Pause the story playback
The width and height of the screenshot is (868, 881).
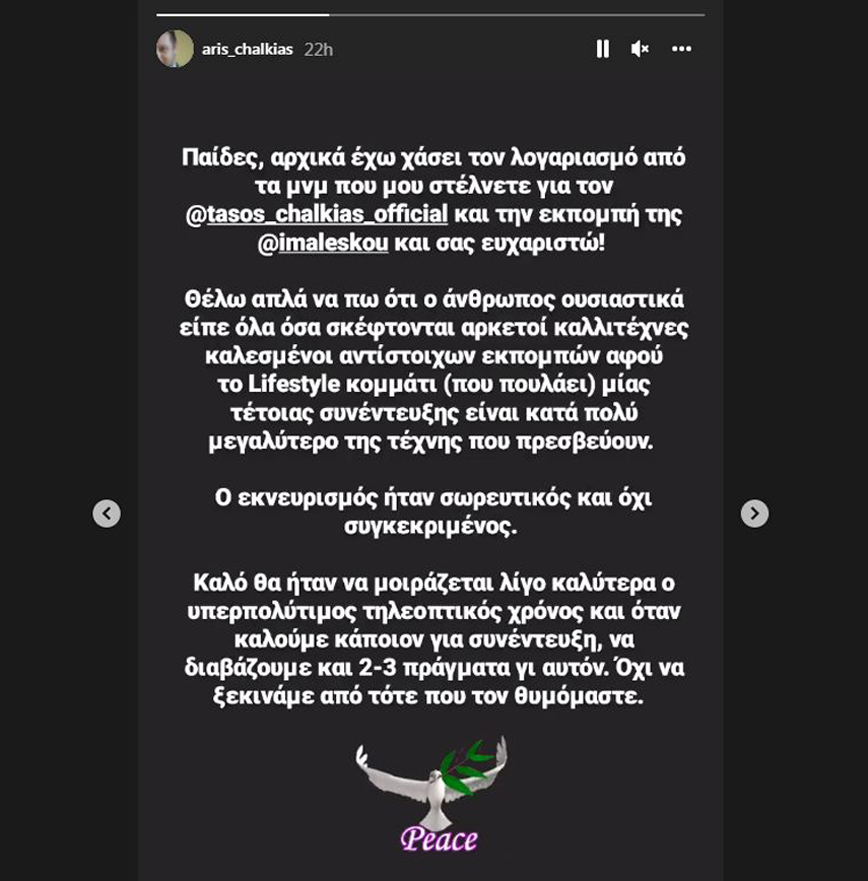click(602, 49)
